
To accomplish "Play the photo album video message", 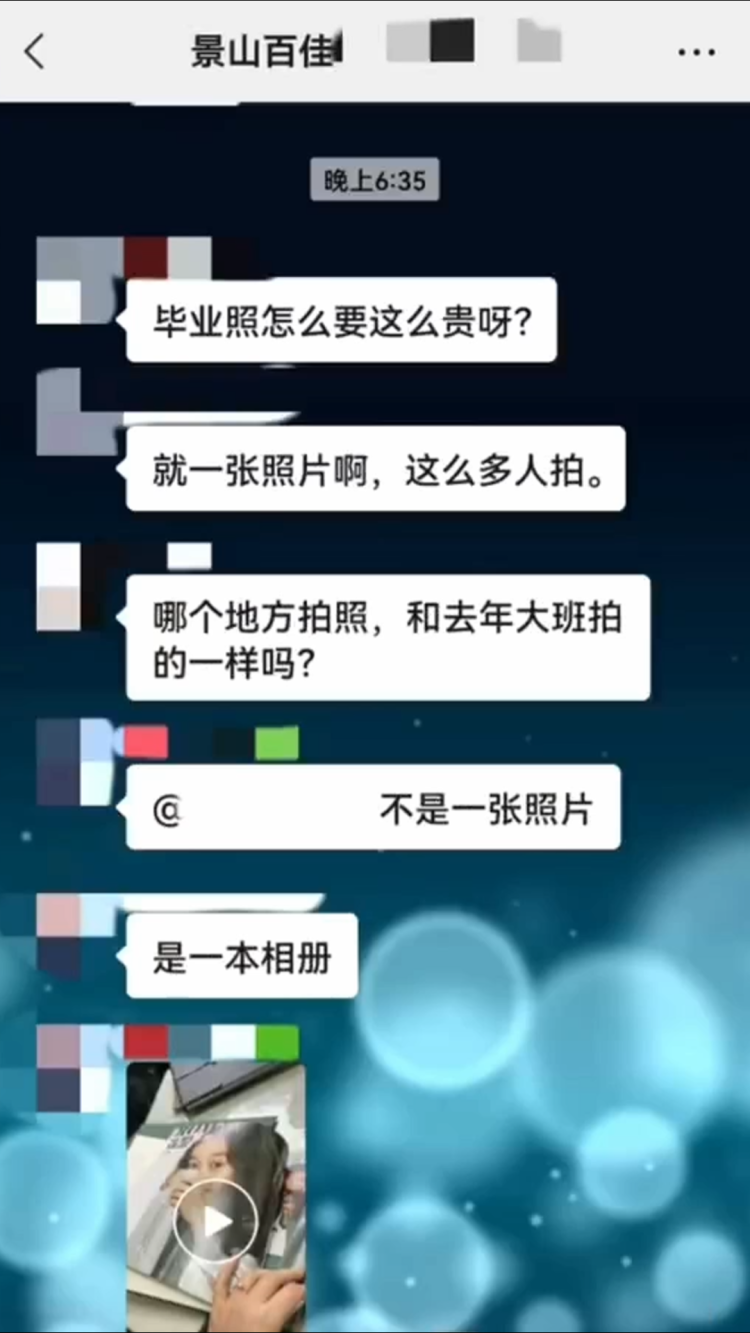I will (x=216, y=1220).
